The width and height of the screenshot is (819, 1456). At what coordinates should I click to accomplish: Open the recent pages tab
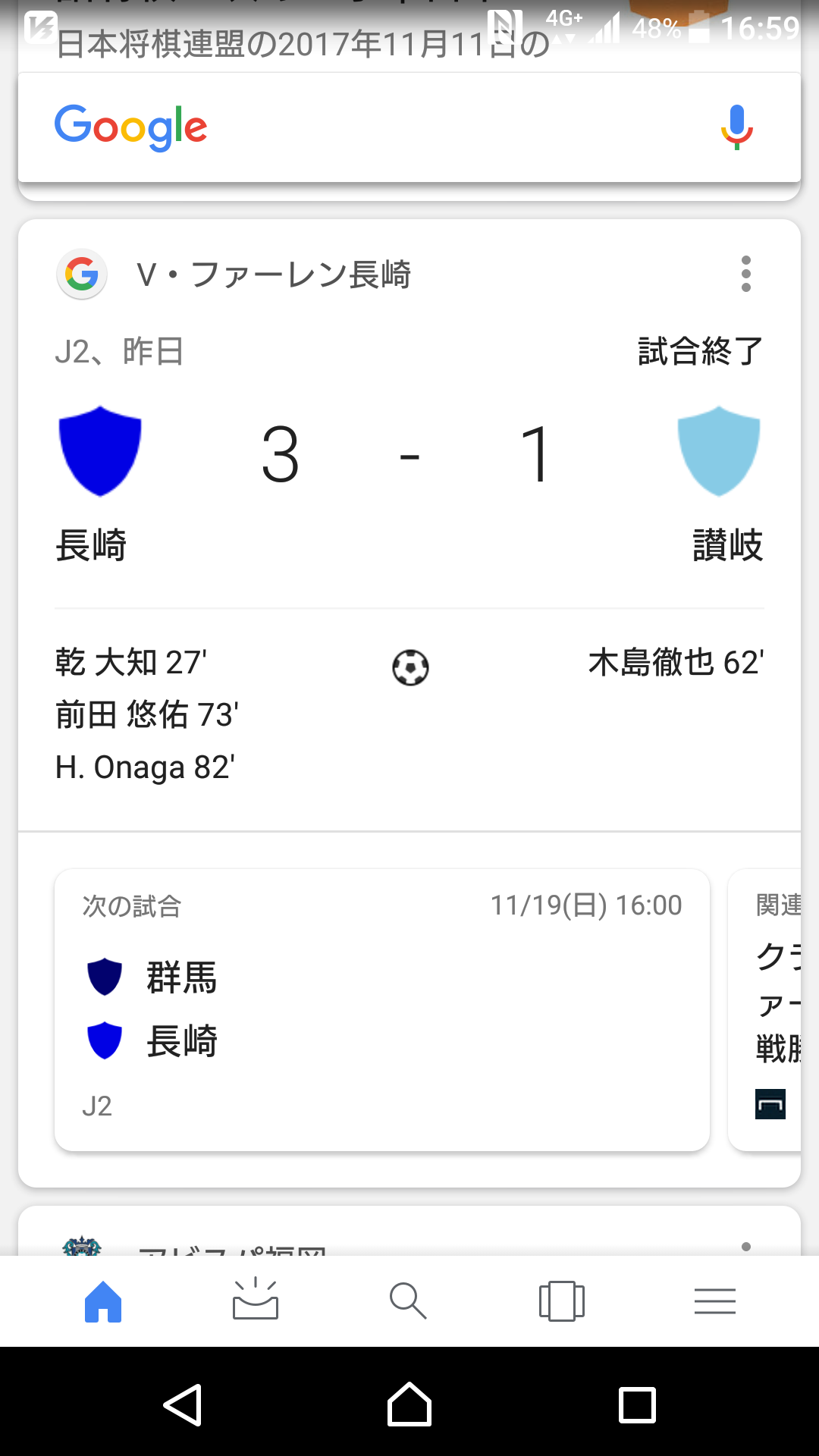tap(561, 1301)
